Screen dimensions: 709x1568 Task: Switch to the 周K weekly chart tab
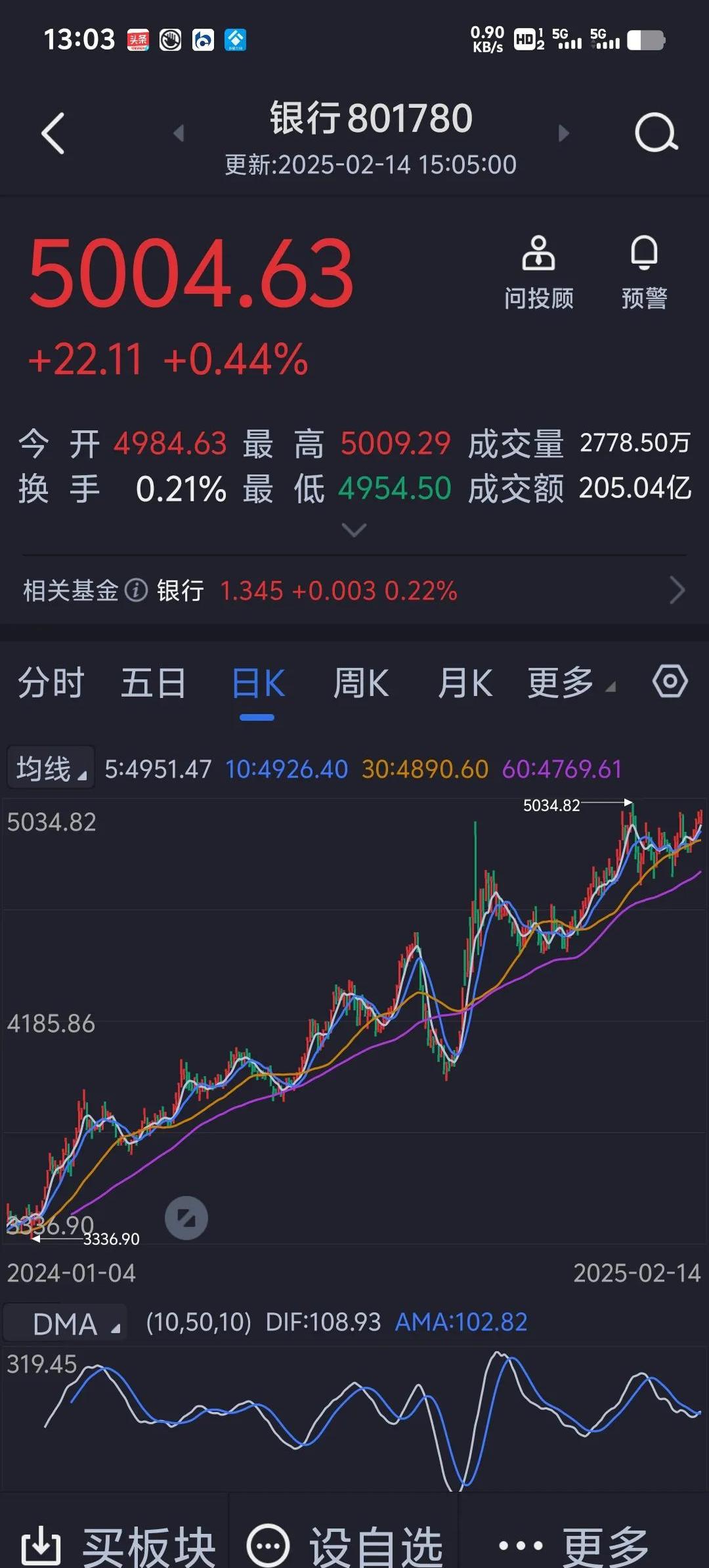tap(362, 682)
